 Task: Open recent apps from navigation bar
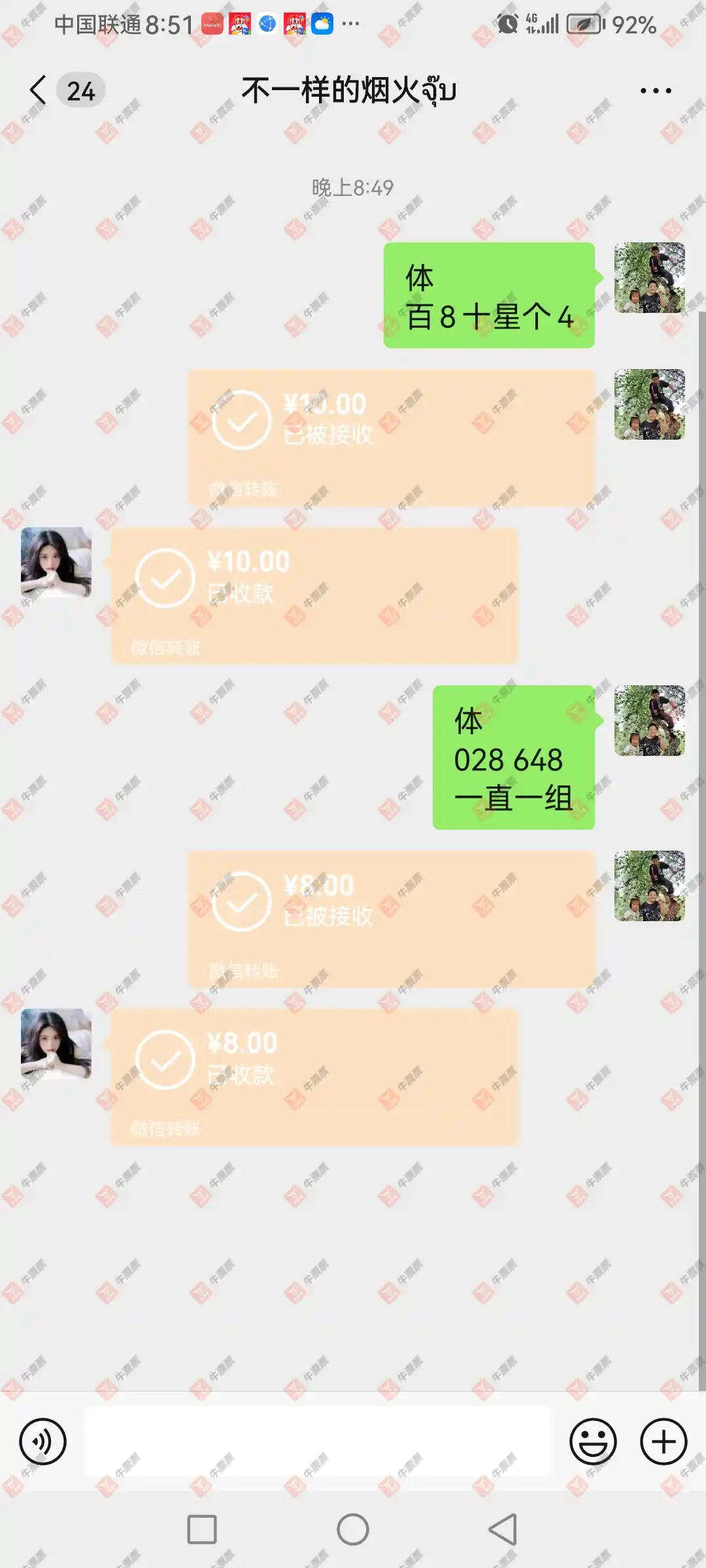pyautogui.click(x=202, y=1529)
